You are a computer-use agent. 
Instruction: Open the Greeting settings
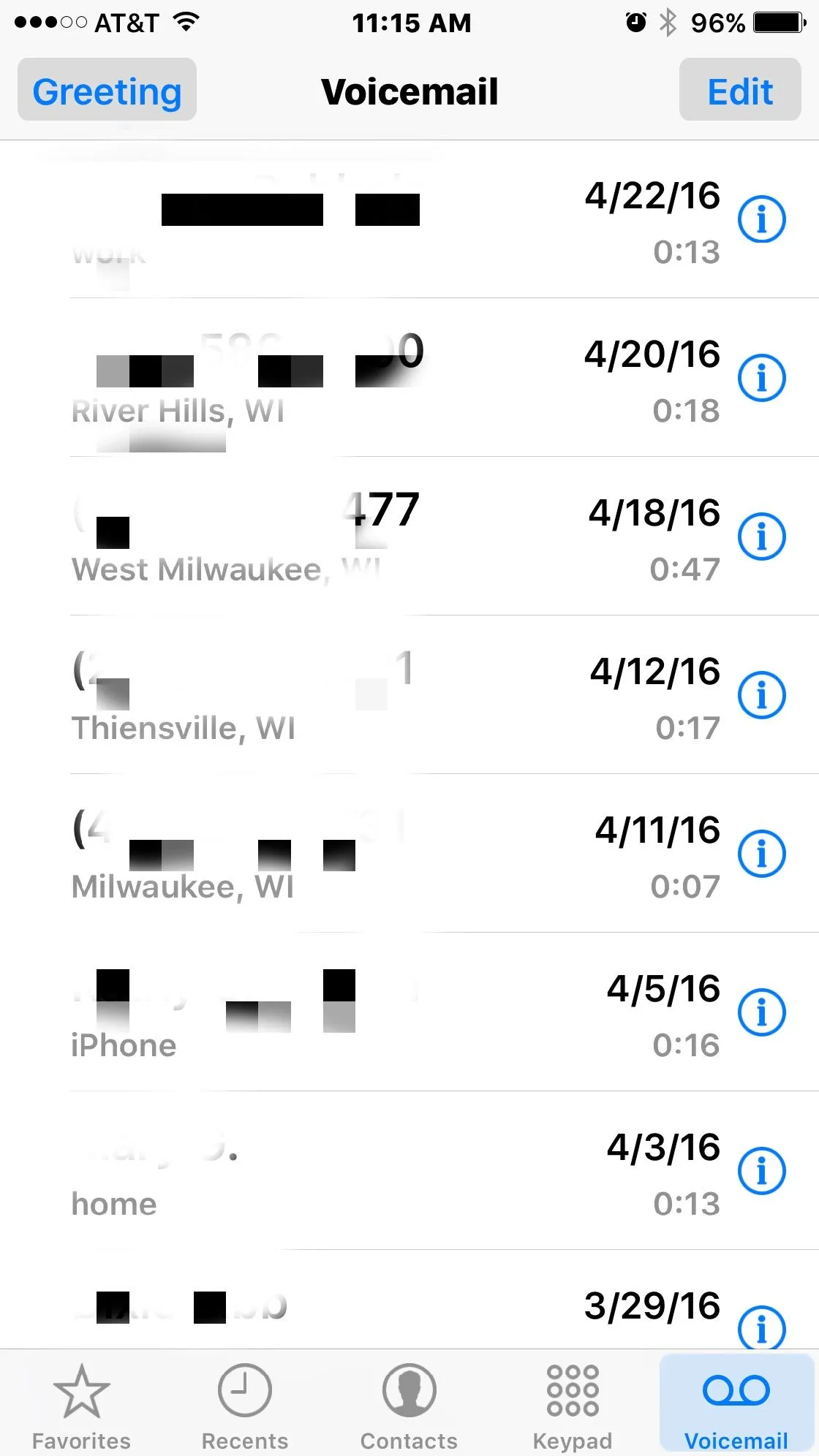tap(107, 91)
